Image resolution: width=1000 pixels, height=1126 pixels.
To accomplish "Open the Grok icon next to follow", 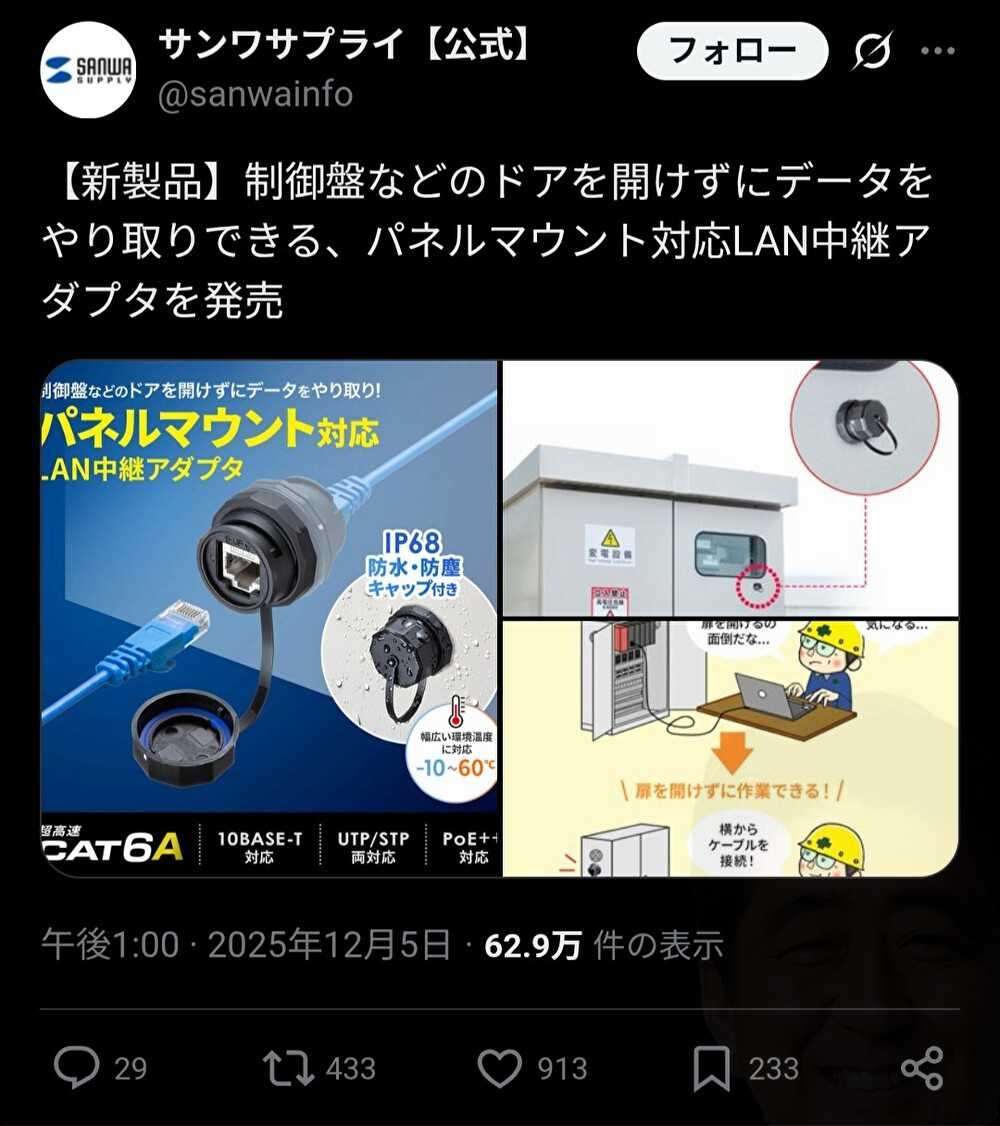I will pos(872,51).
